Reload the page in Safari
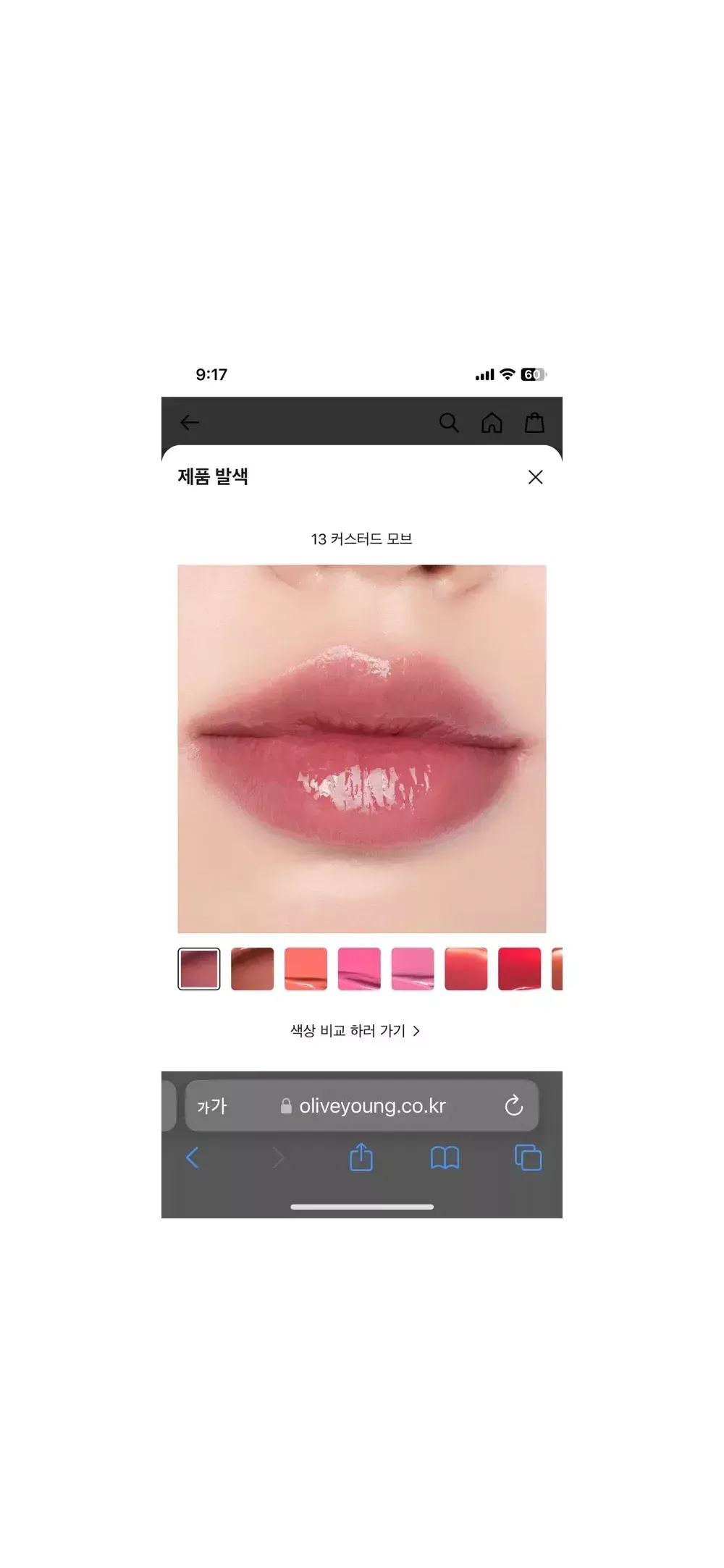 (513, 1106)
